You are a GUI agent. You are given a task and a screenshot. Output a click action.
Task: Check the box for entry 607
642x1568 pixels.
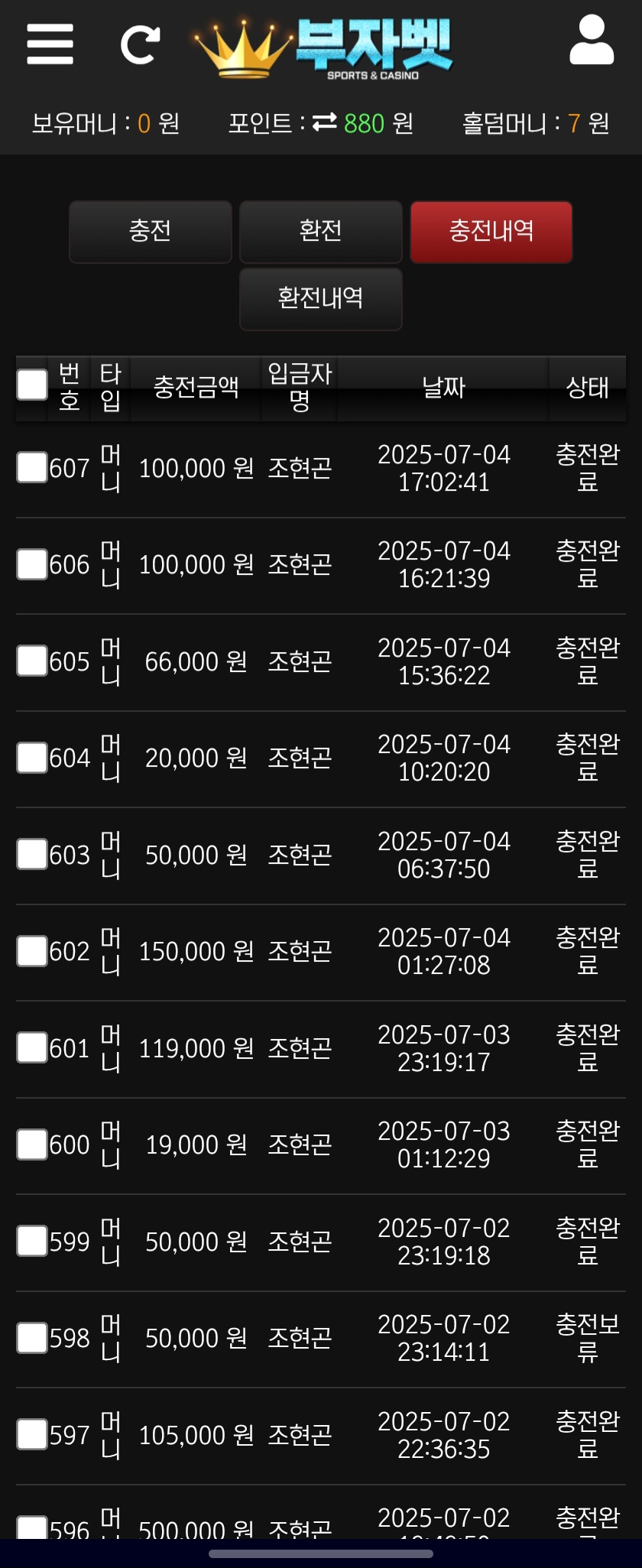(x=32, y=467)
